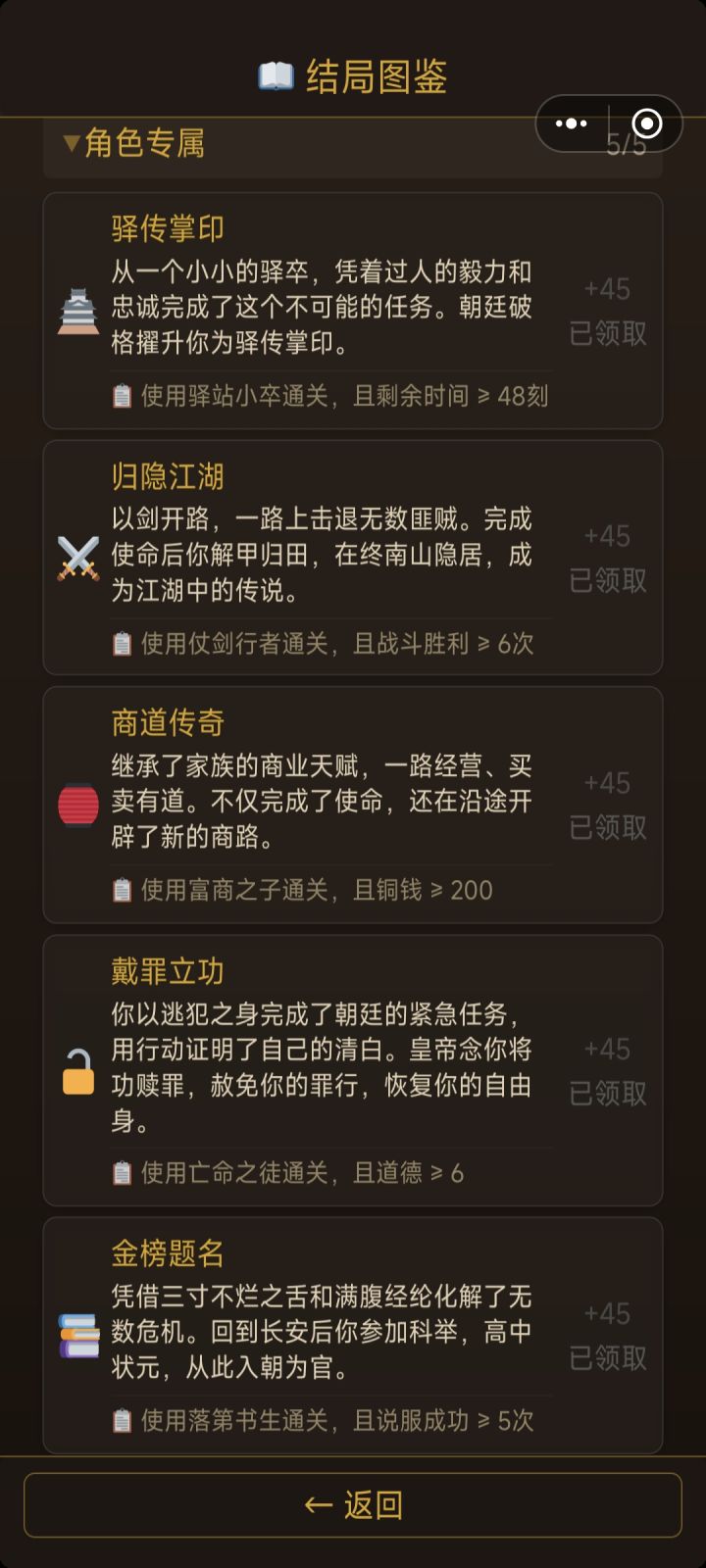
Task: Select the tower icon on the 驿传掌印 ending card
Action: click(x=78, y=309)
